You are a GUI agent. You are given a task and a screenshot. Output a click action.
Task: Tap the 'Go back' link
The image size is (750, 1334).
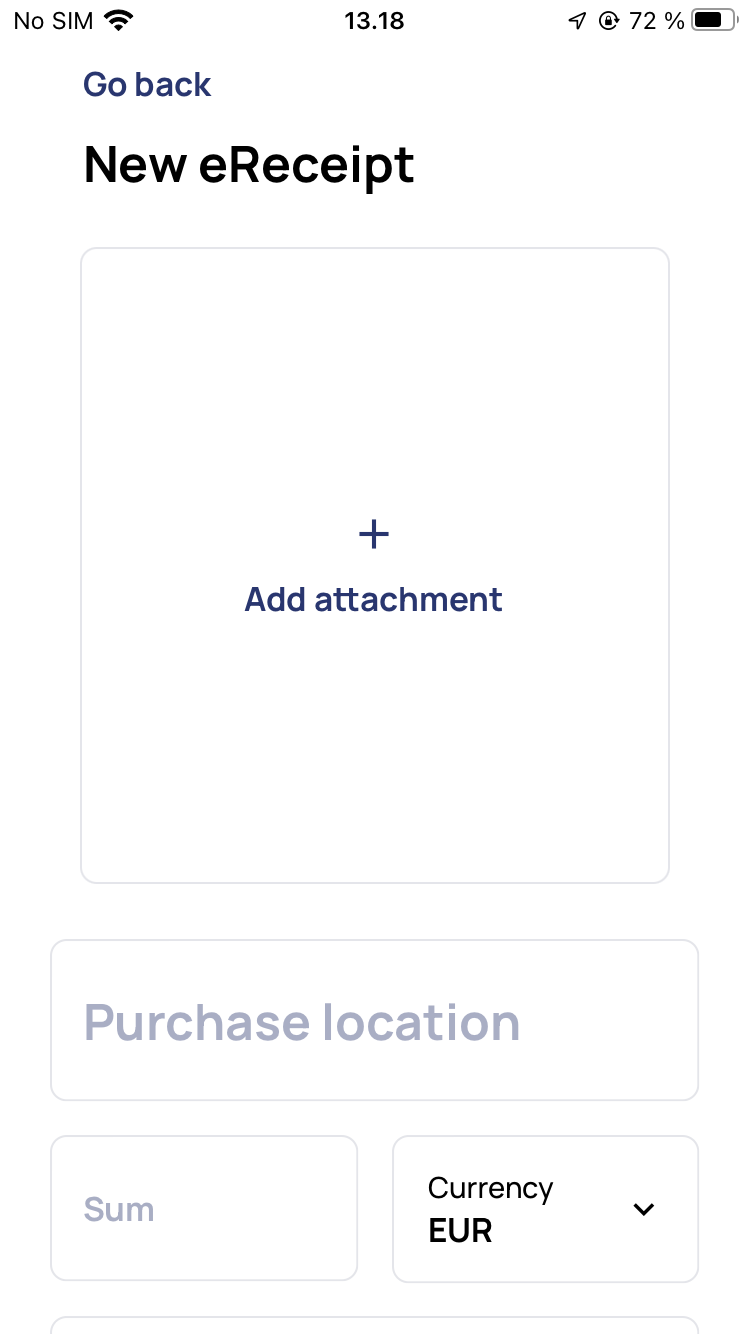pyautogui.click(x=147, y=84)
